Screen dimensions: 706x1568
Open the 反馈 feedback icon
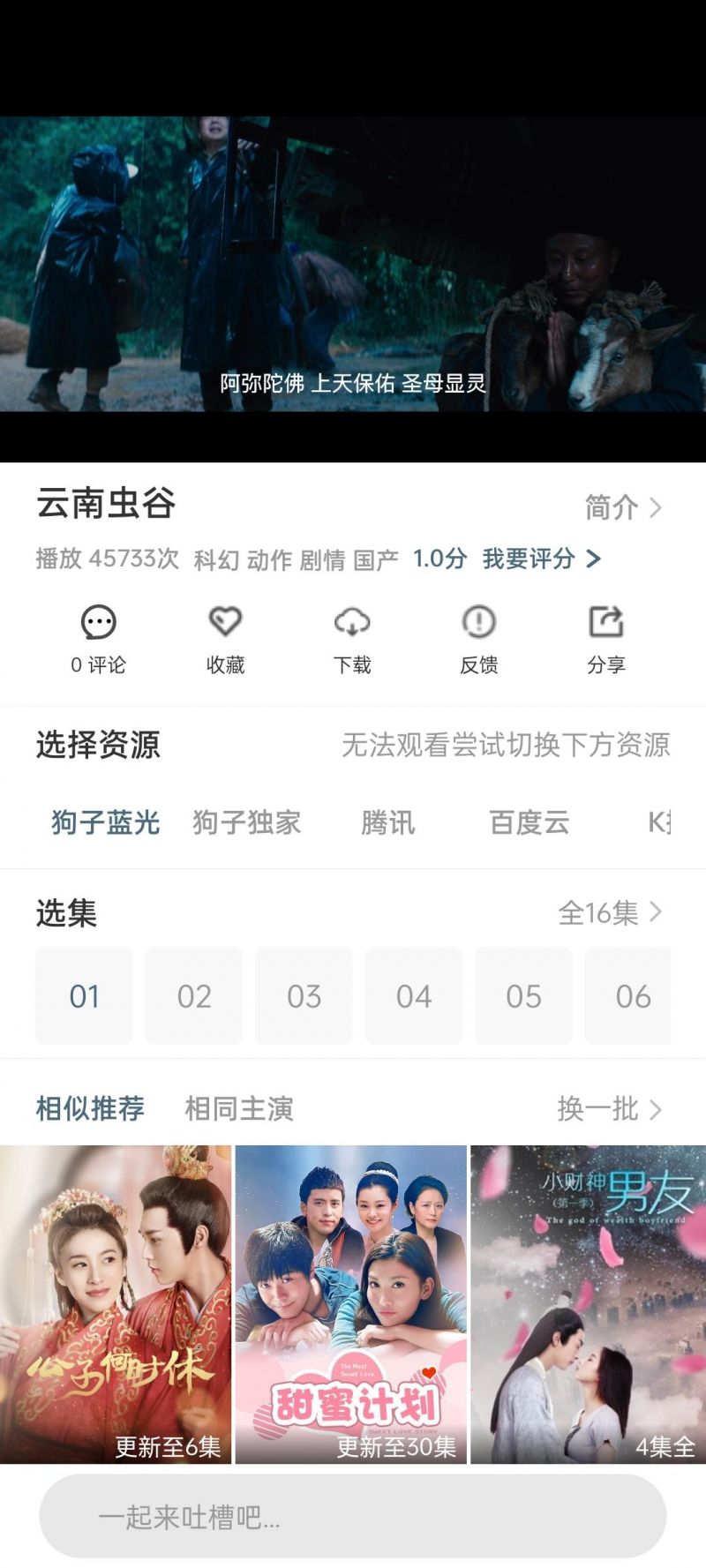[x=477, y=623]
